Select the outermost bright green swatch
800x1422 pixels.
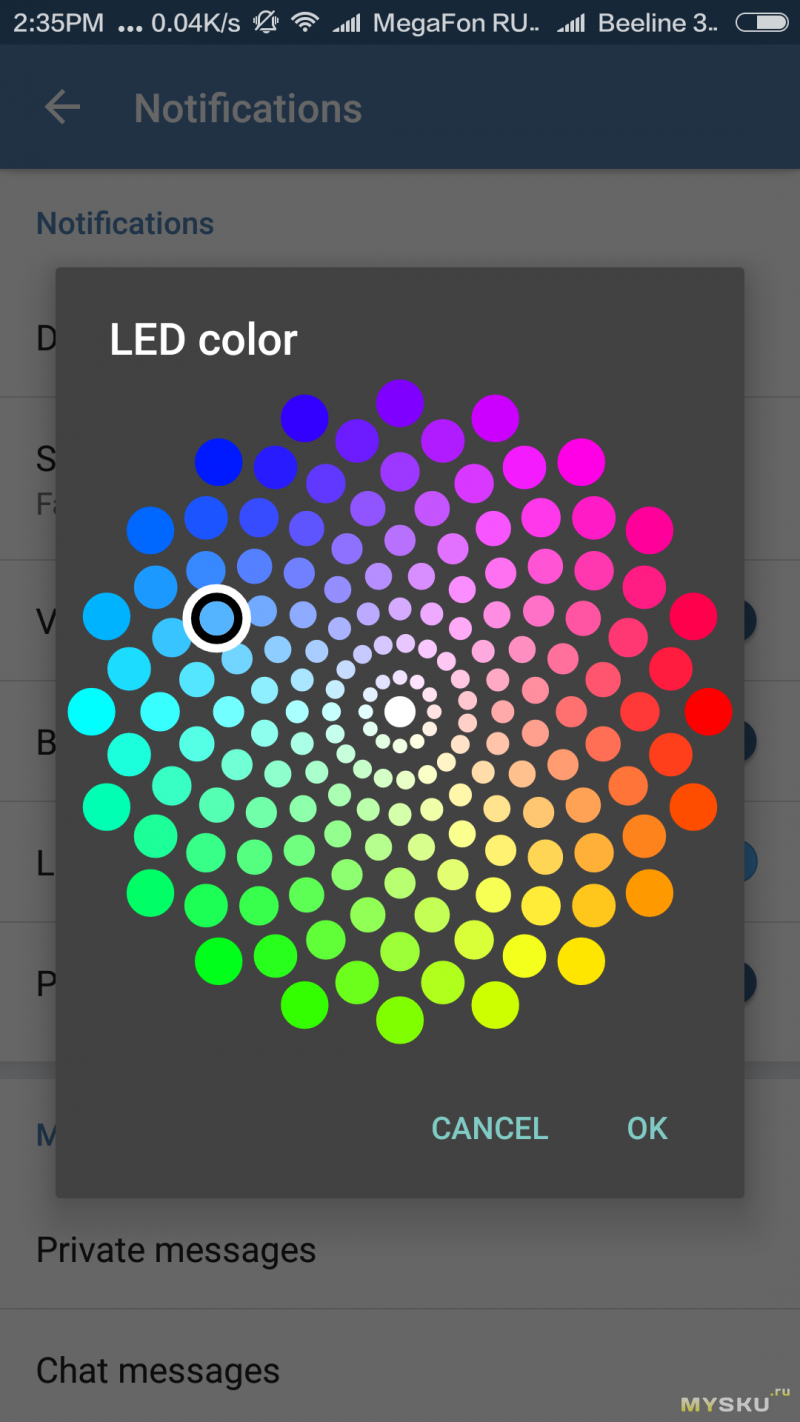(x=219, y=962)
